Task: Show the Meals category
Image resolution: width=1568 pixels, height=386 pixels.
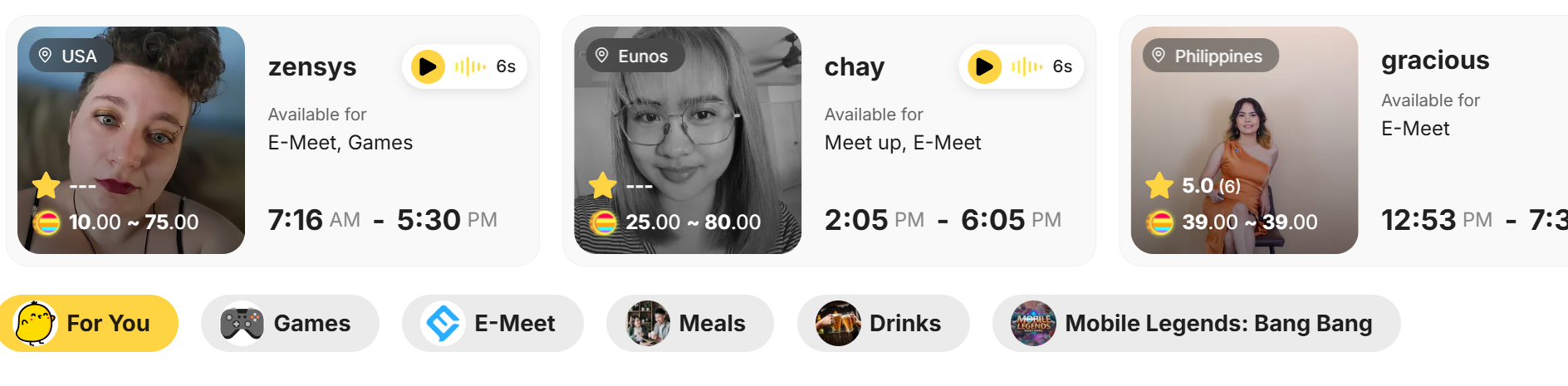Action: pos(689,323)
